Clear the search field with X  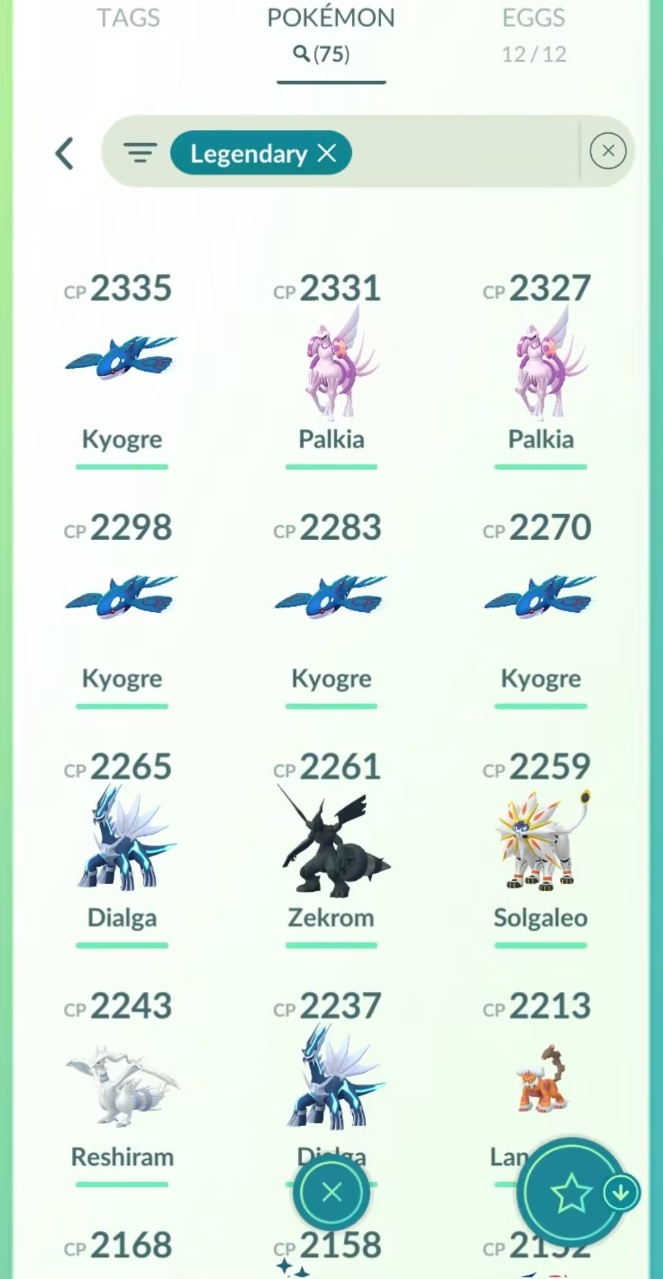(x=607, y=151)
